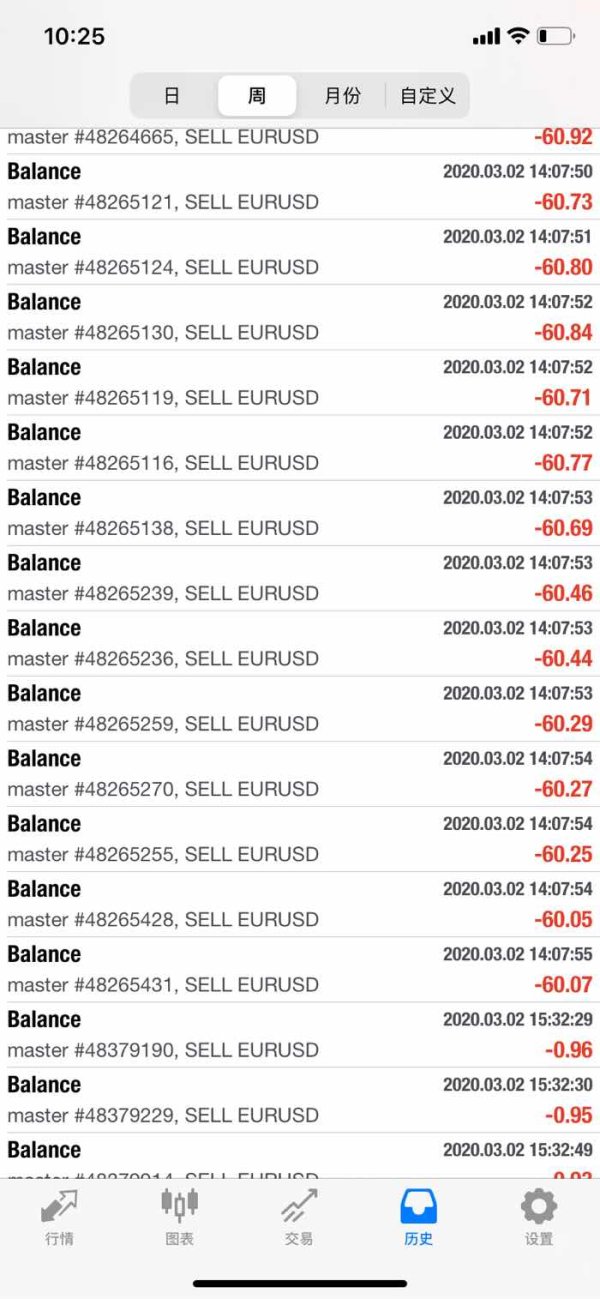Image resolution: width=600 pixels, height=1299 pixels.
Task: View the Balance entry for master #48379190
Action: (x=300, y=1034)
